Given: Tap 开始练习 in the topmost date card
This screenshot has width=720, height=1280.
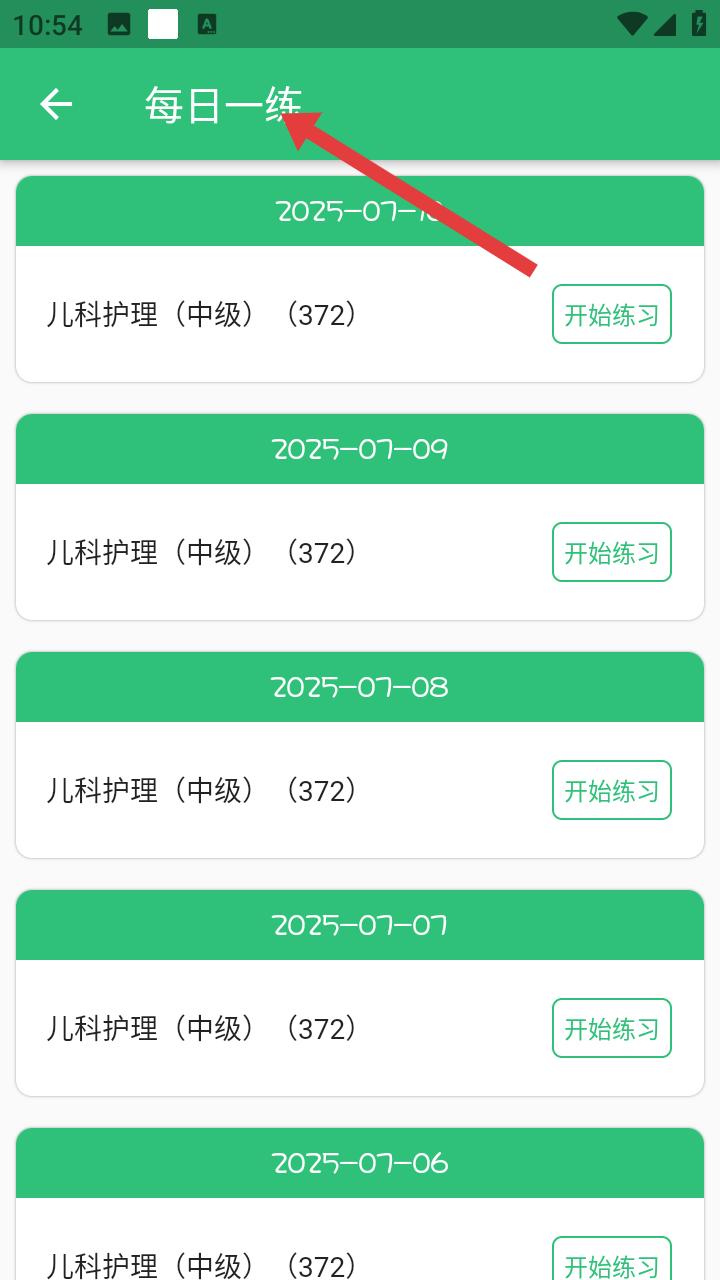Looking at the screenshot, I should pos(612,314).
